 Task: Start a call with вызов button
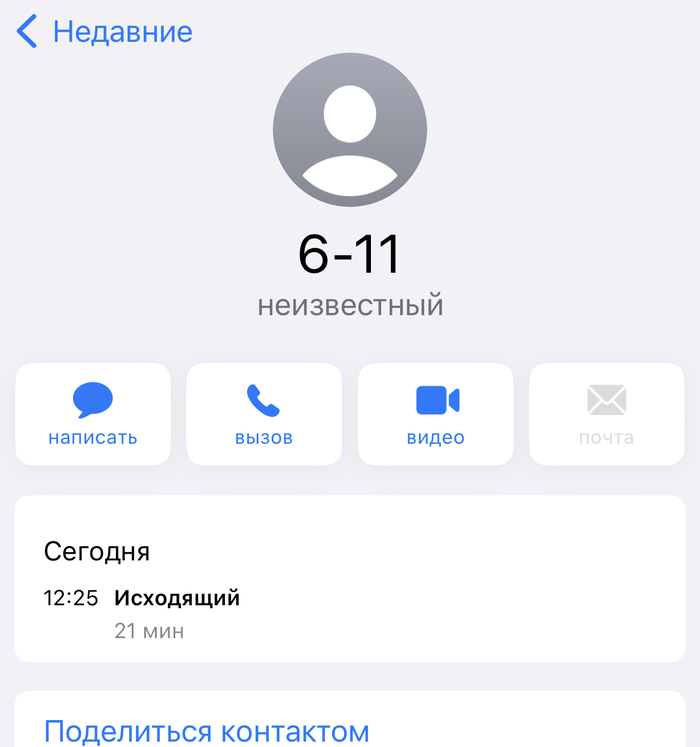264,414
